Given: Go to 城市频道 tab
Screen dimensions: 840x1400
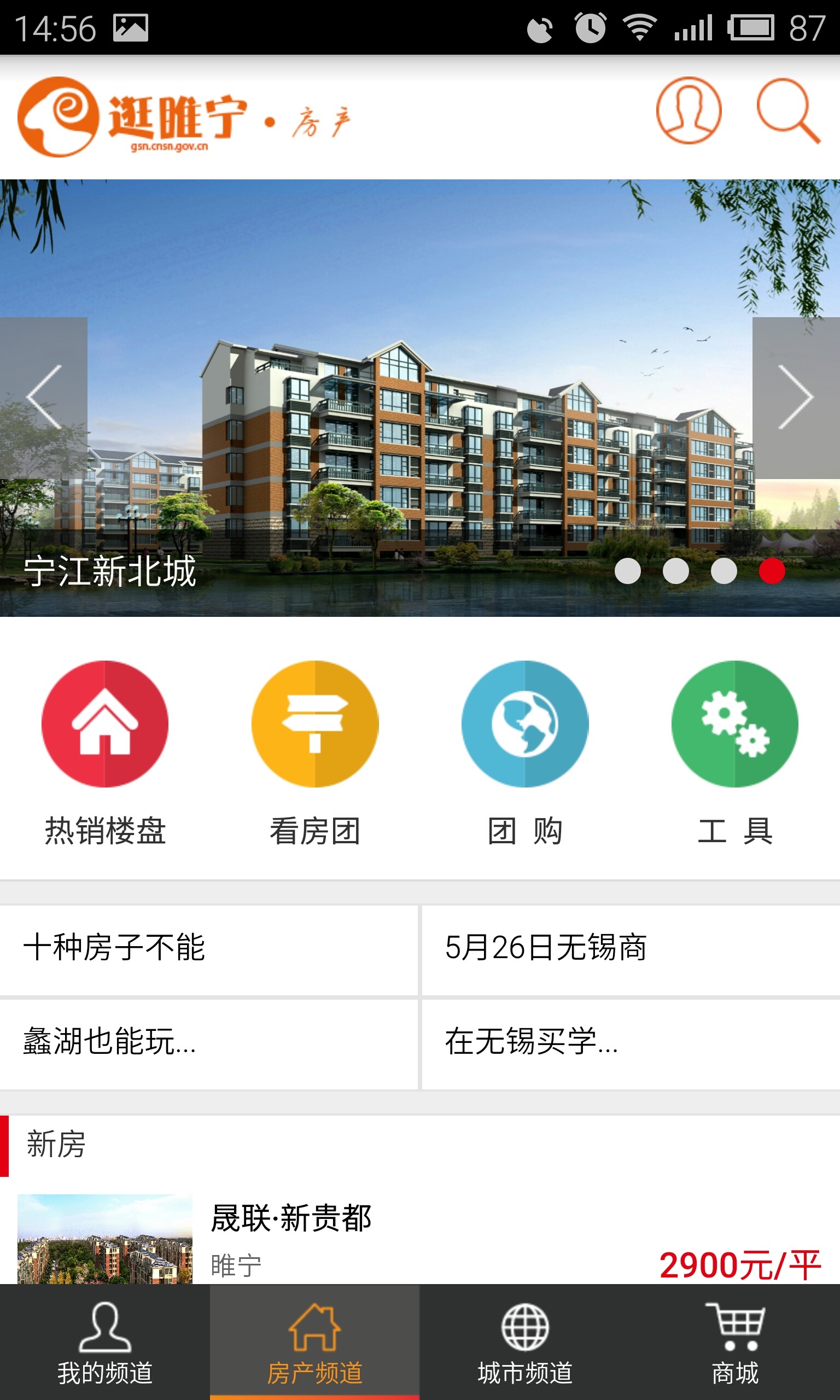Looking at the screenshot, I should coord(524,1342).
